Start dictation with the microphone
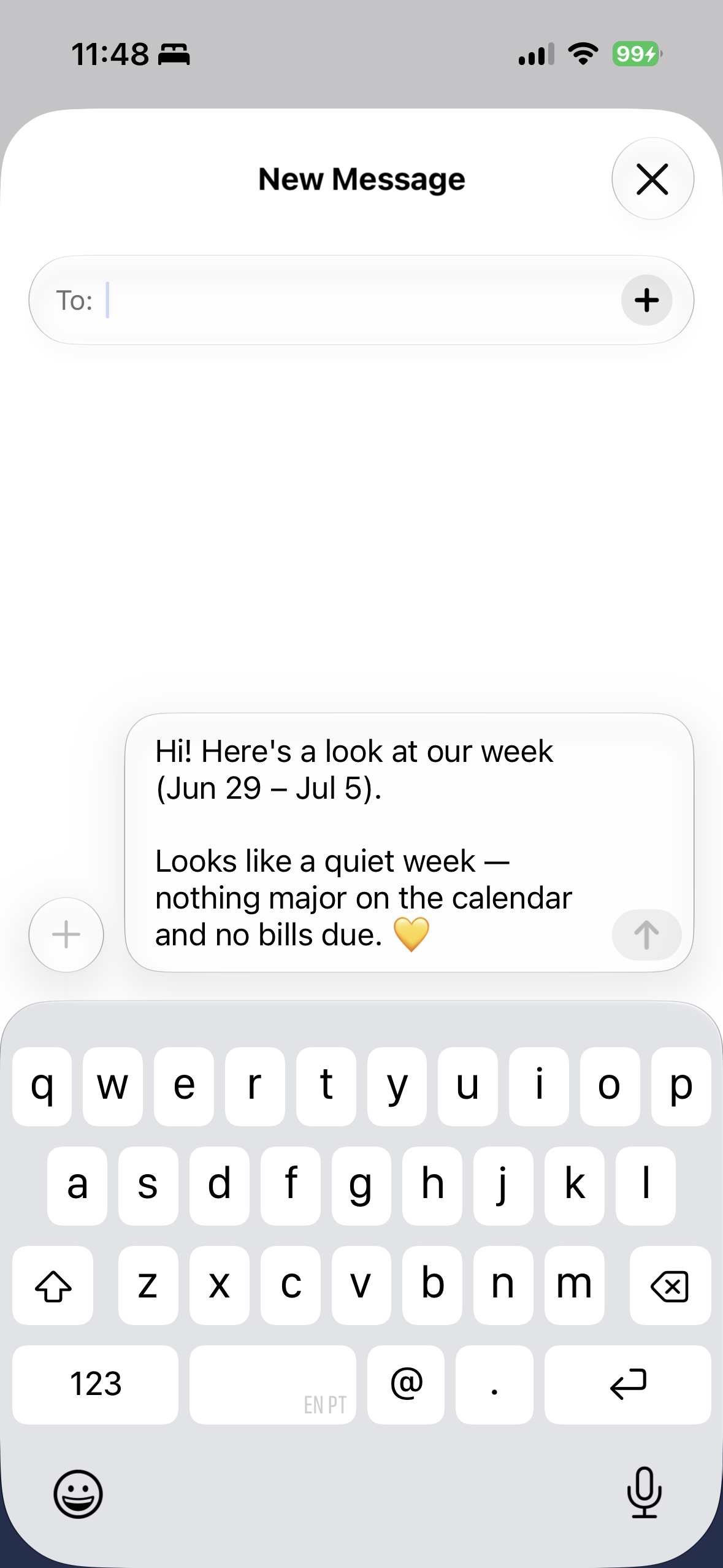Viewport: 723px width, 1568px height. pos(645,1492)
